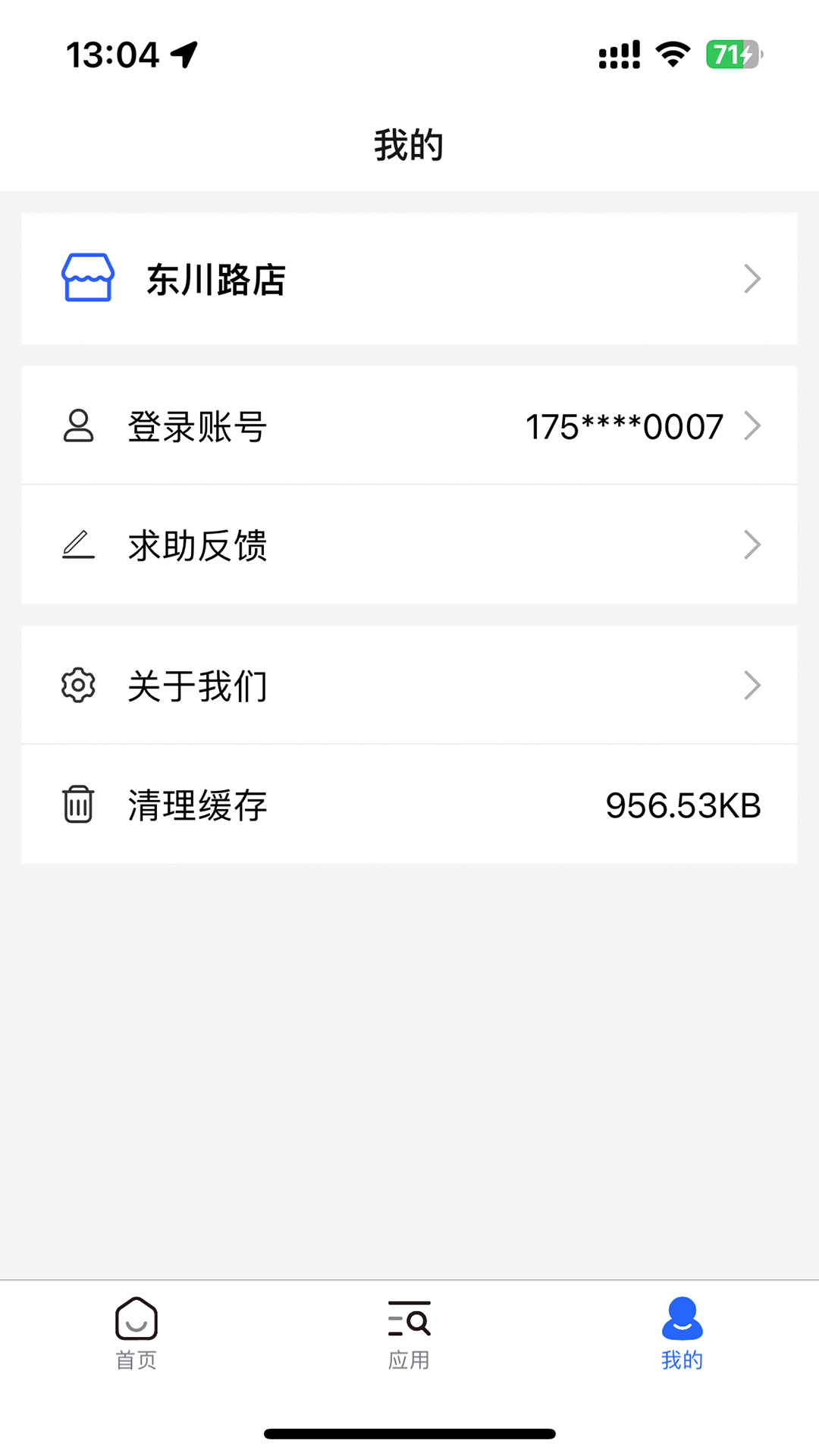This screenshot has width=819, height=1456.
Task: Tap the location arrow next to the clock
Action: 184,52
